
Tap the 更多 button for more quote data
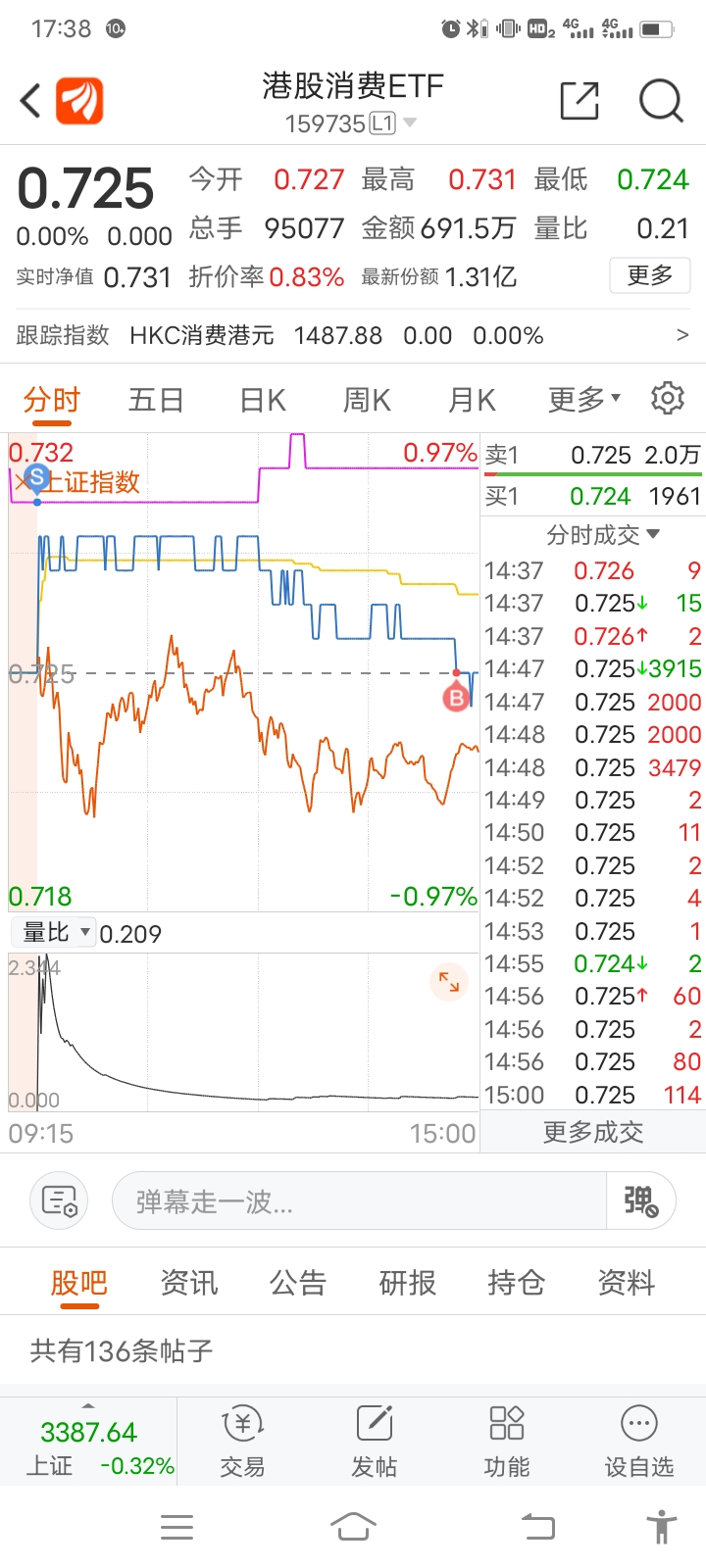tap(650, 275)
